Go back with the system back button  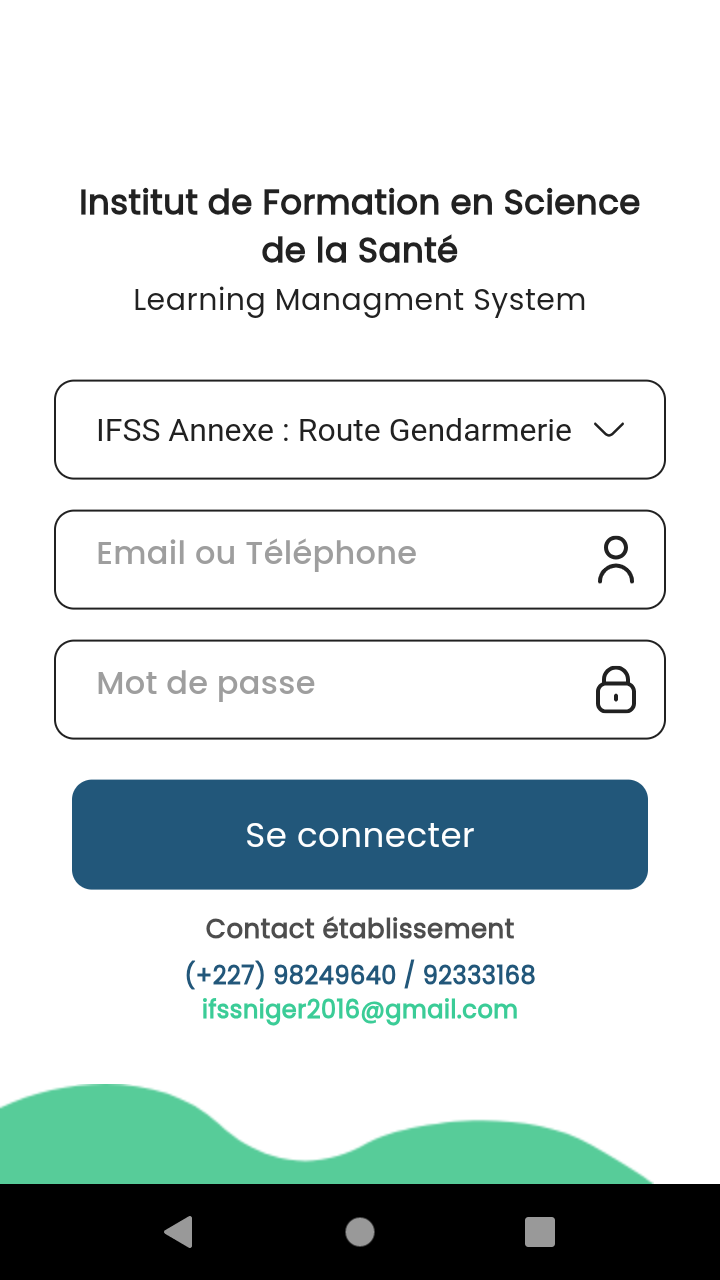point(179,1231)
